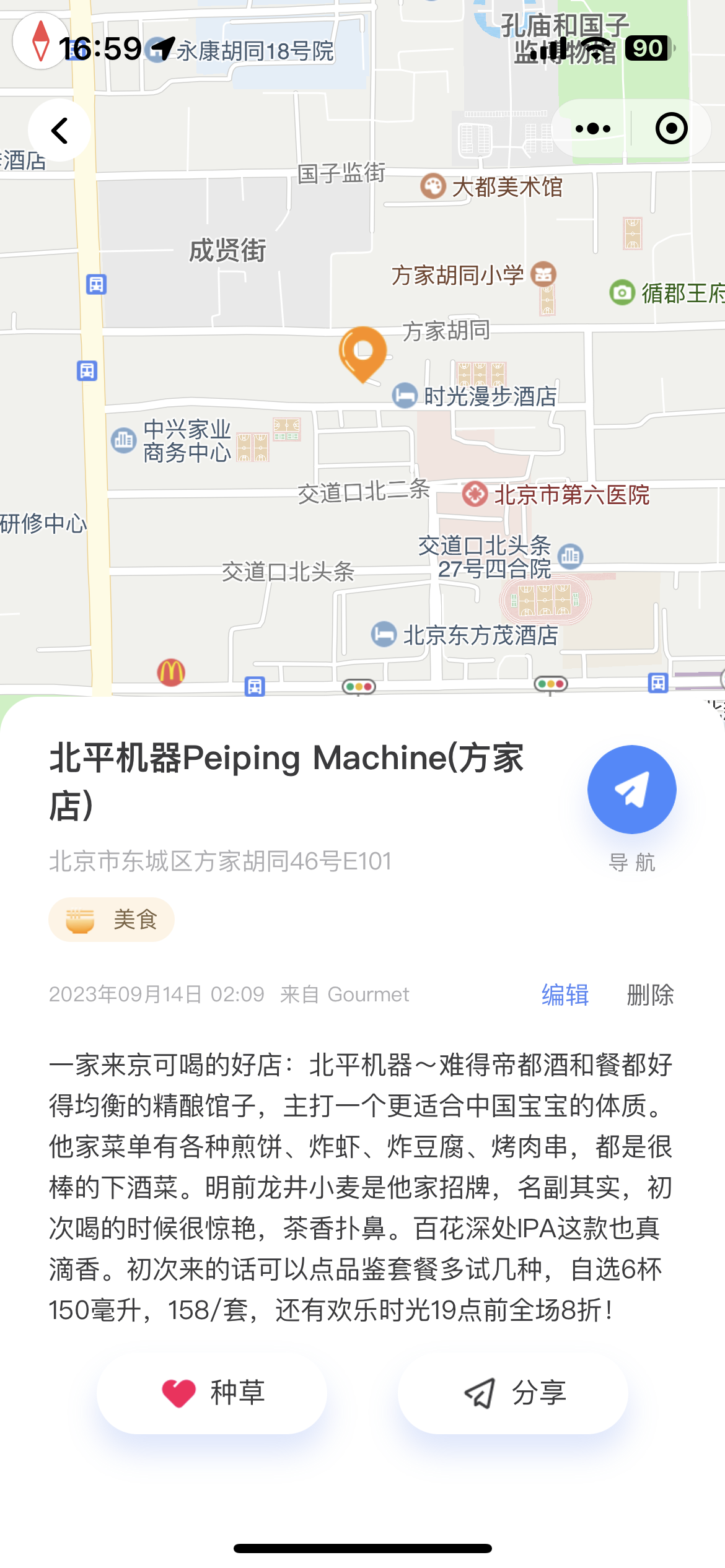Select the 美食 category chip

click(x=112, y=920)
